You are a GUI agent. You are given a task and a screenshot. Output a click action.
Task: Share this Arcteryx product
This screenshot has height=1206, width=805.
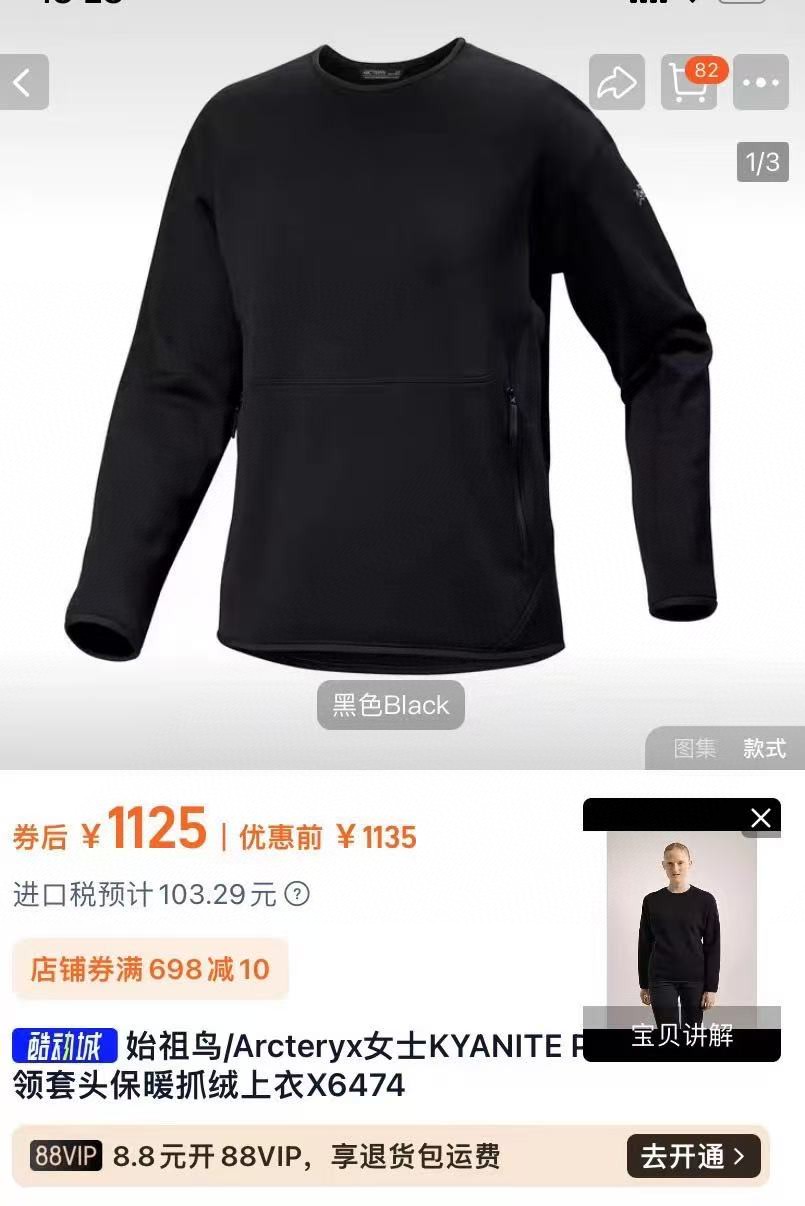pos(616,83)
